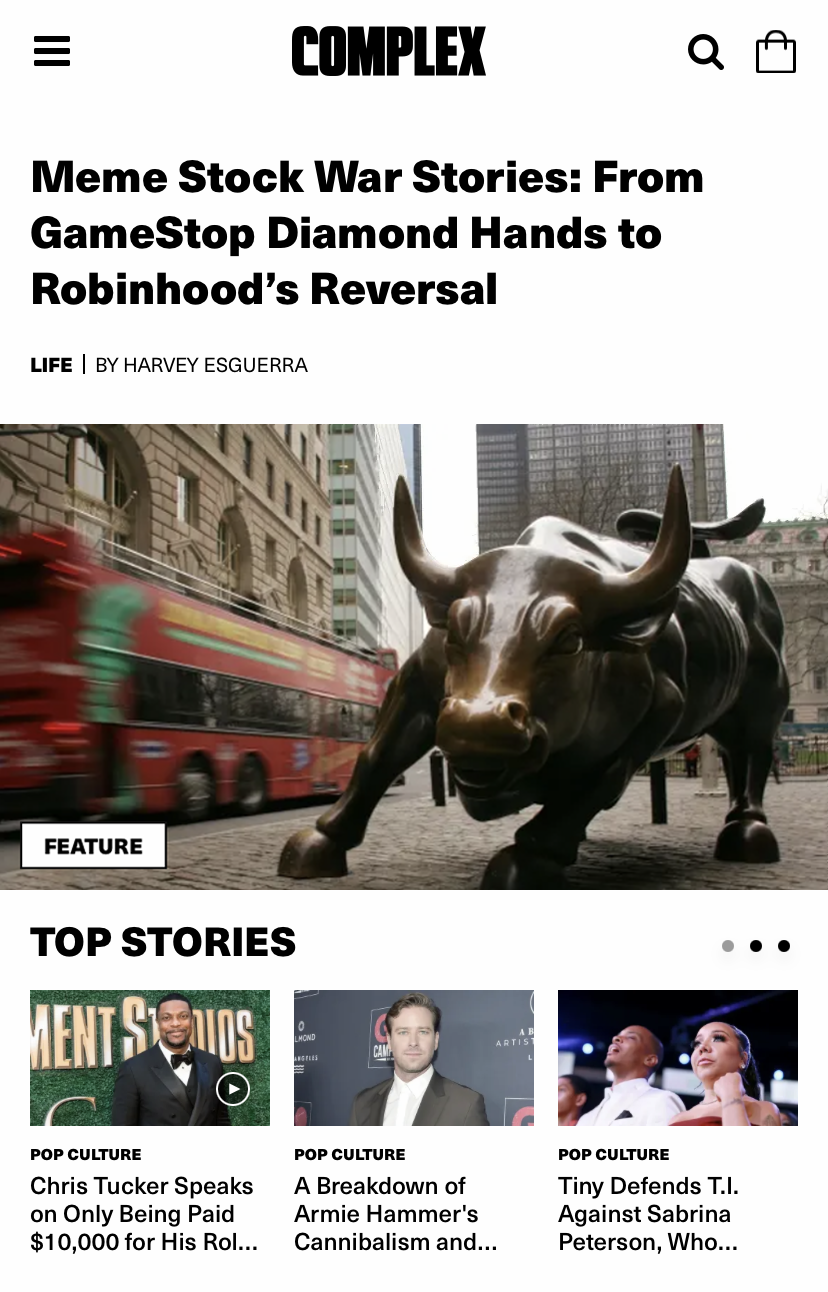828x1292 pixels.
Task: Open the Meme Stock War Stories headline
Action: click(x=367, y=233)
